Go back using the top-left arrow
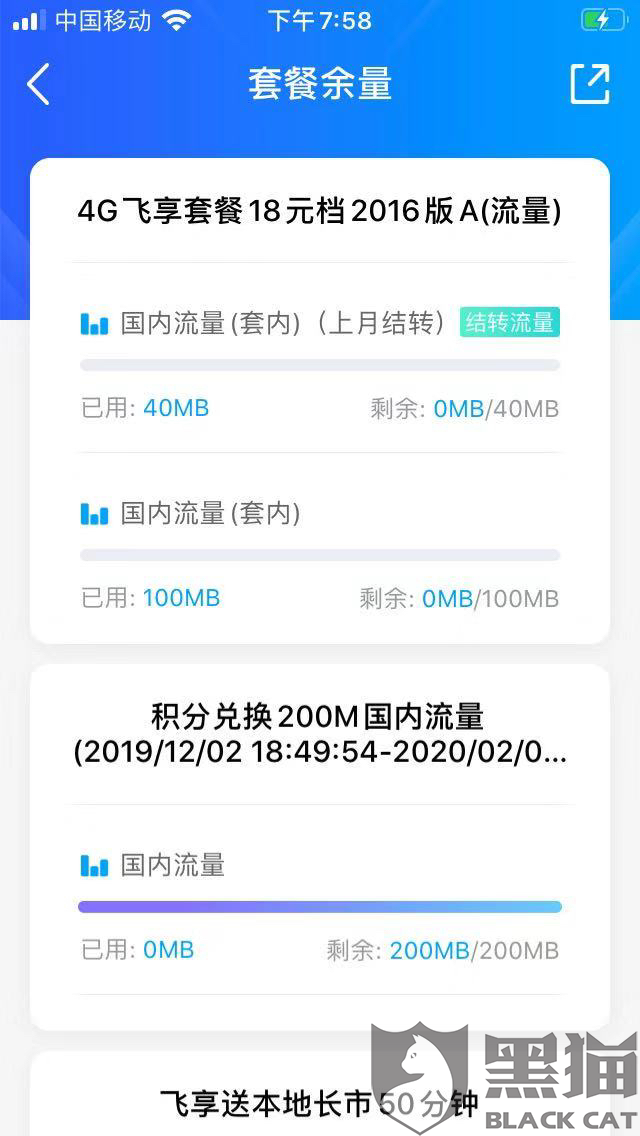640x1136 pixels. pyautogui.click(x=38, y=85)
